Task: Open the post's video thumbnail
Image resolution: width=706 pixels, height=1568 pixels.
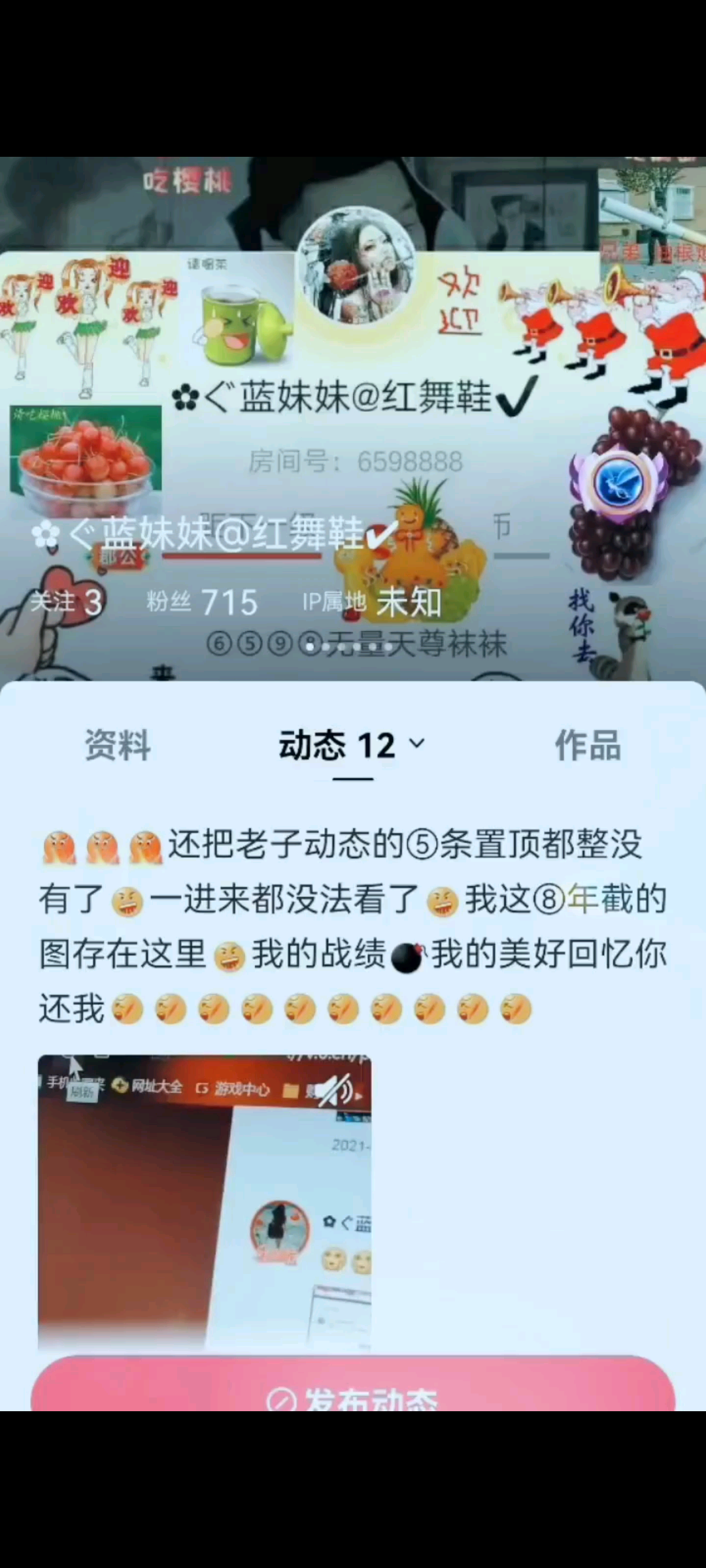Action: click(x=205, y=1201)
